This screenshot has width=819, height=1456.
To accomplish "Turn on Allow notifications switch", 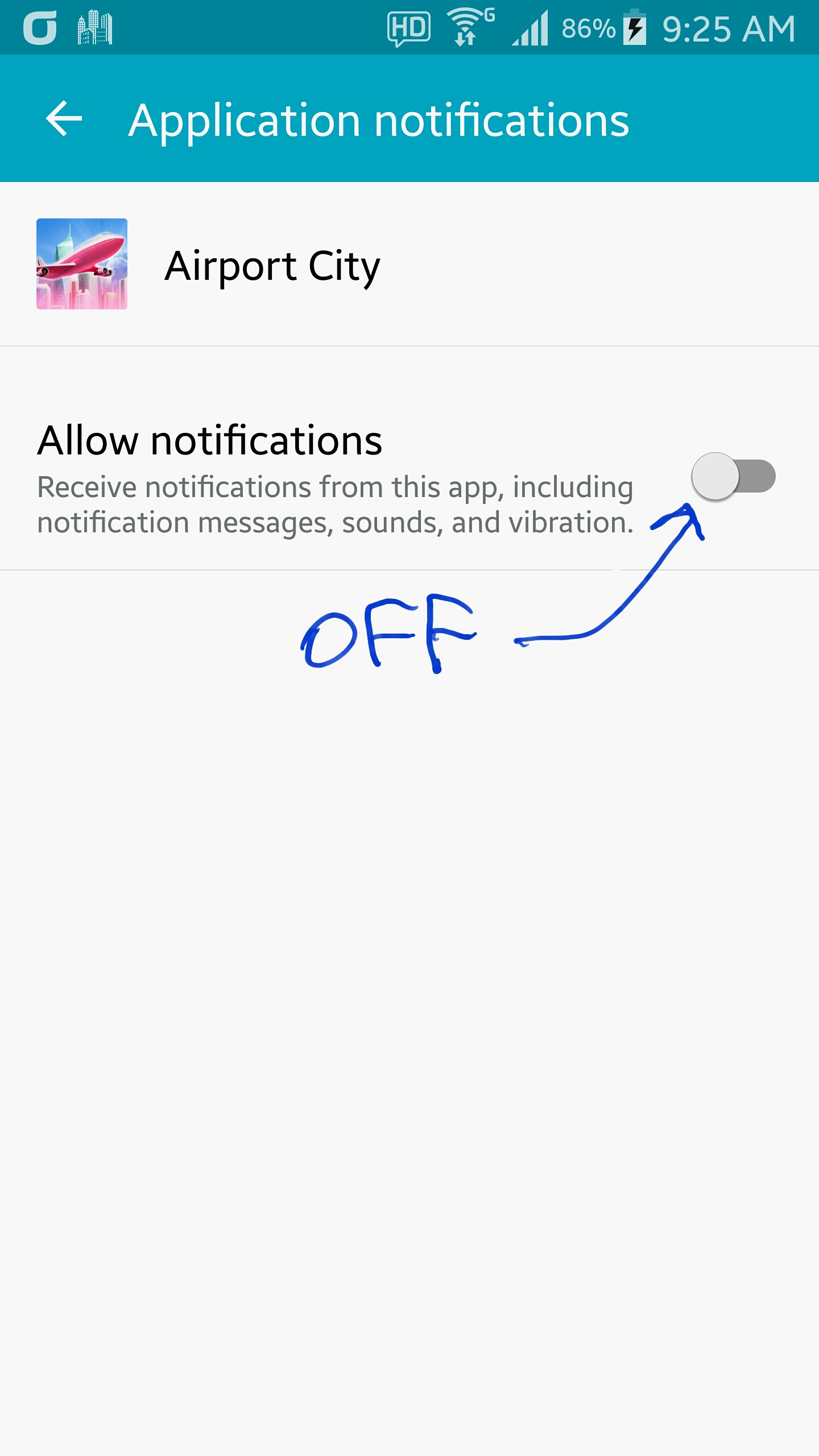I will point(733,476).
